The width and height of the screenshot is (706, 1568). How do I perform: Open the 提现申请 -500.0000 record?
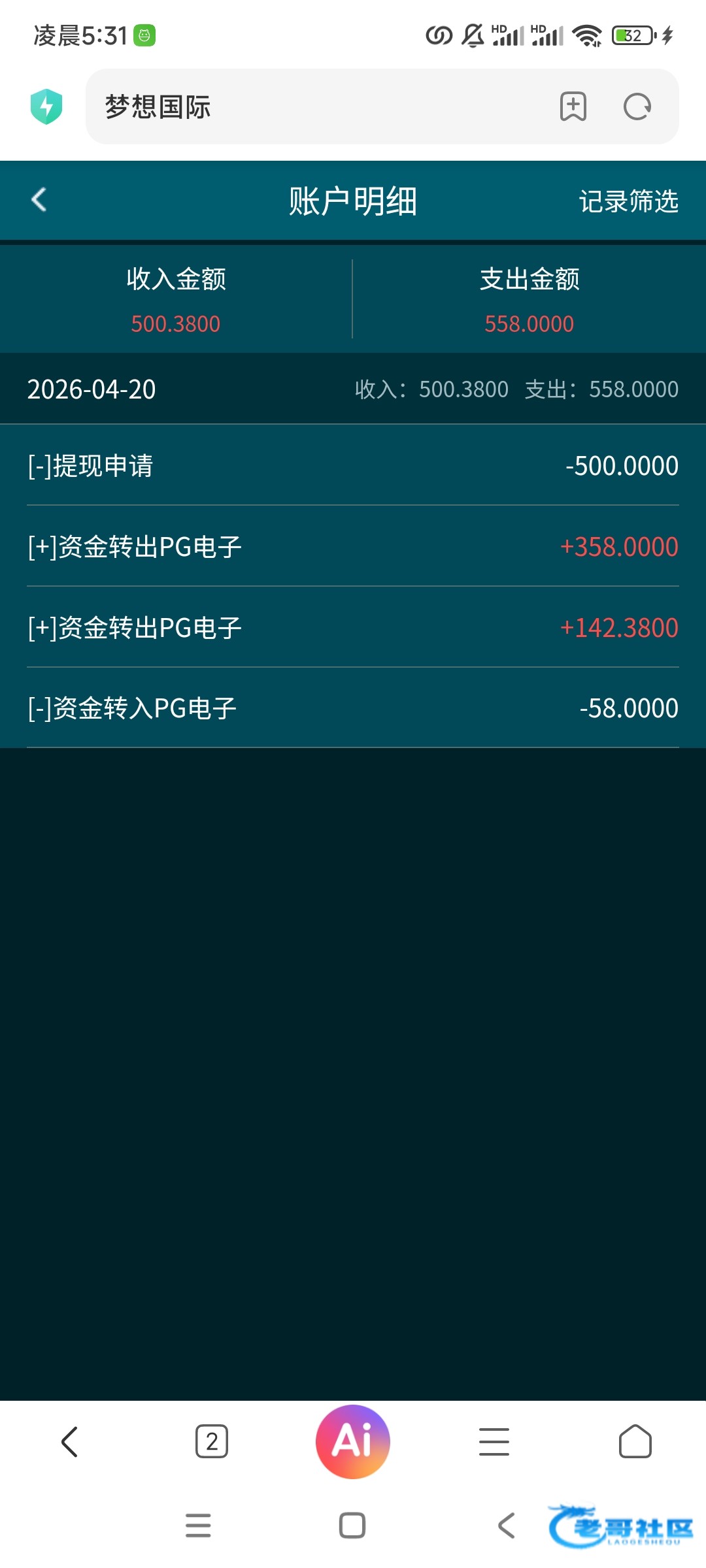[x=353, y=466]
